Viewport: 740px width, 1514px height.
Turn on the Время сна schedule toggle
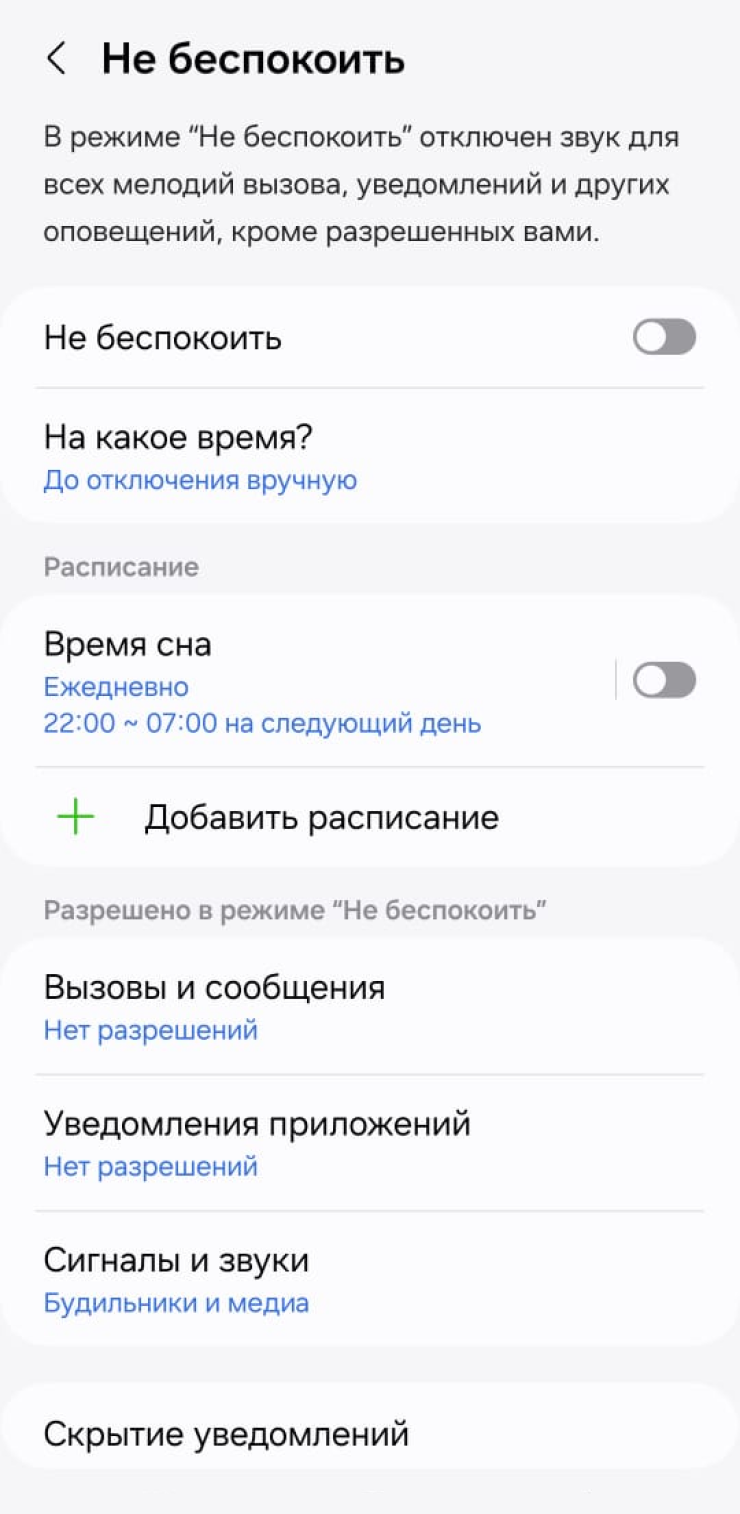pos(664,682)
